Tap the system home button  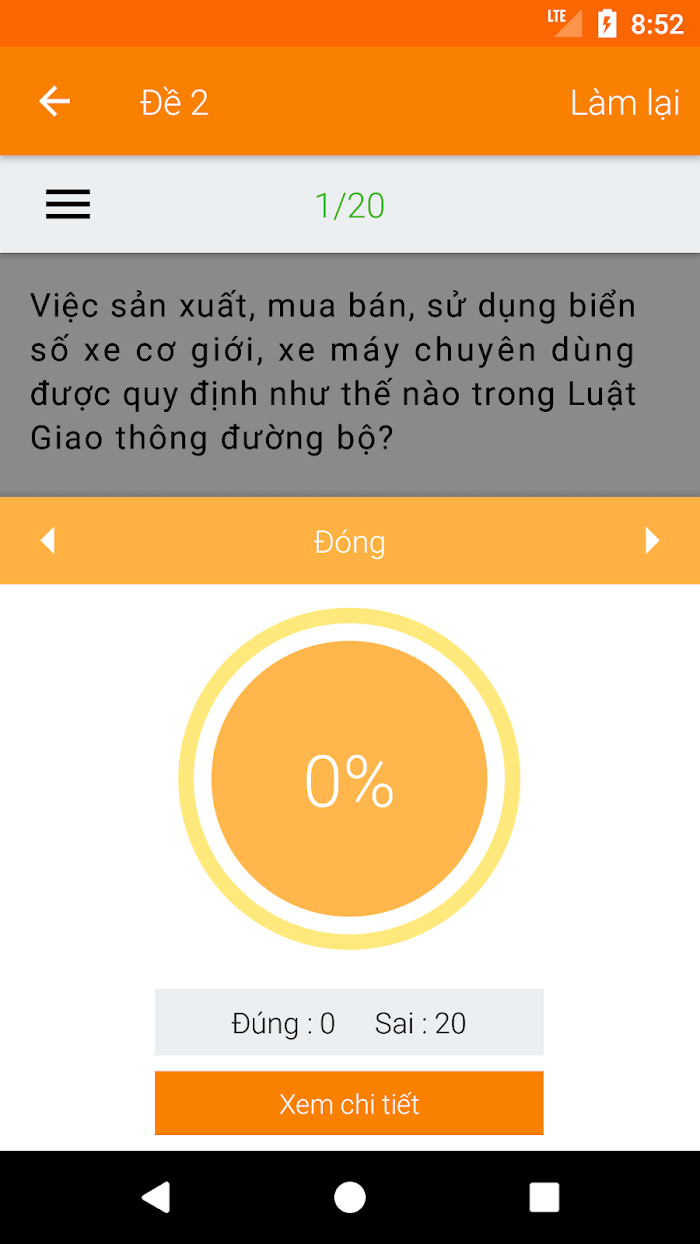point(350,1197)
